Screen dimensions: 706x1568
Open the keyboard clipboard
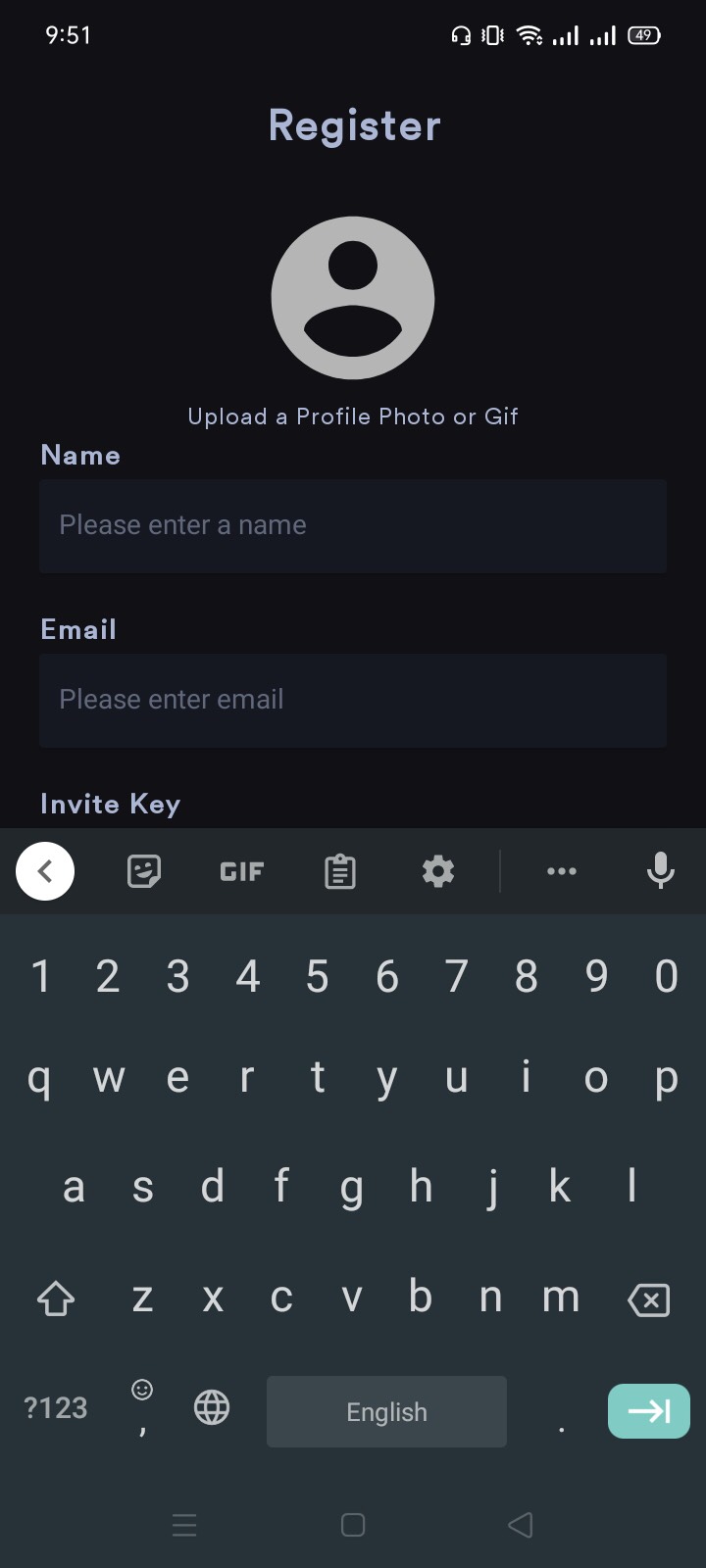click(x=339, y=870)
